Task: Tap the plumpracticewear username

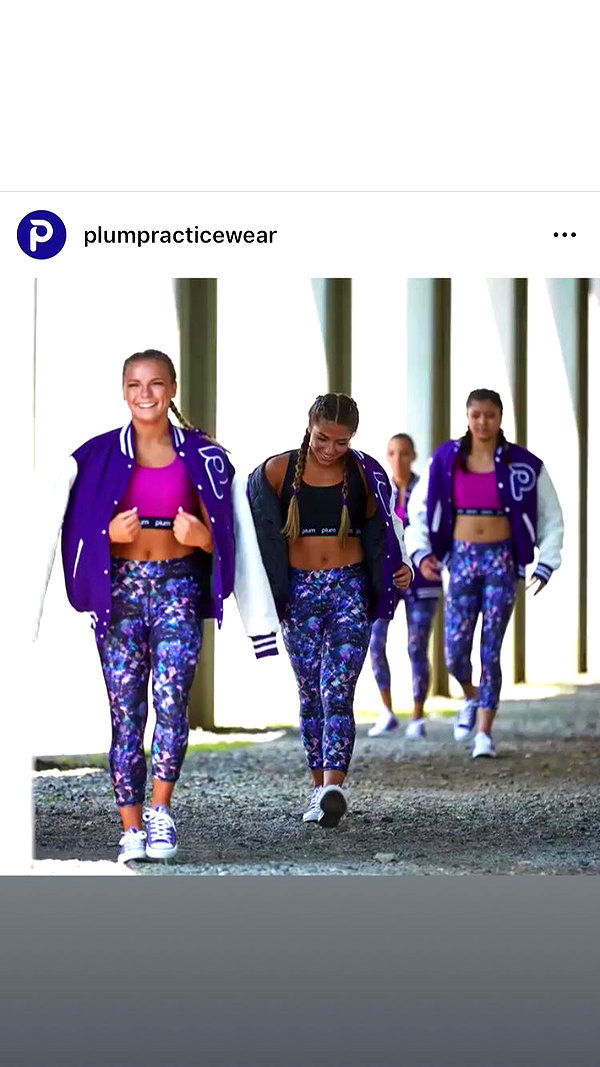Action: [180, 235]
